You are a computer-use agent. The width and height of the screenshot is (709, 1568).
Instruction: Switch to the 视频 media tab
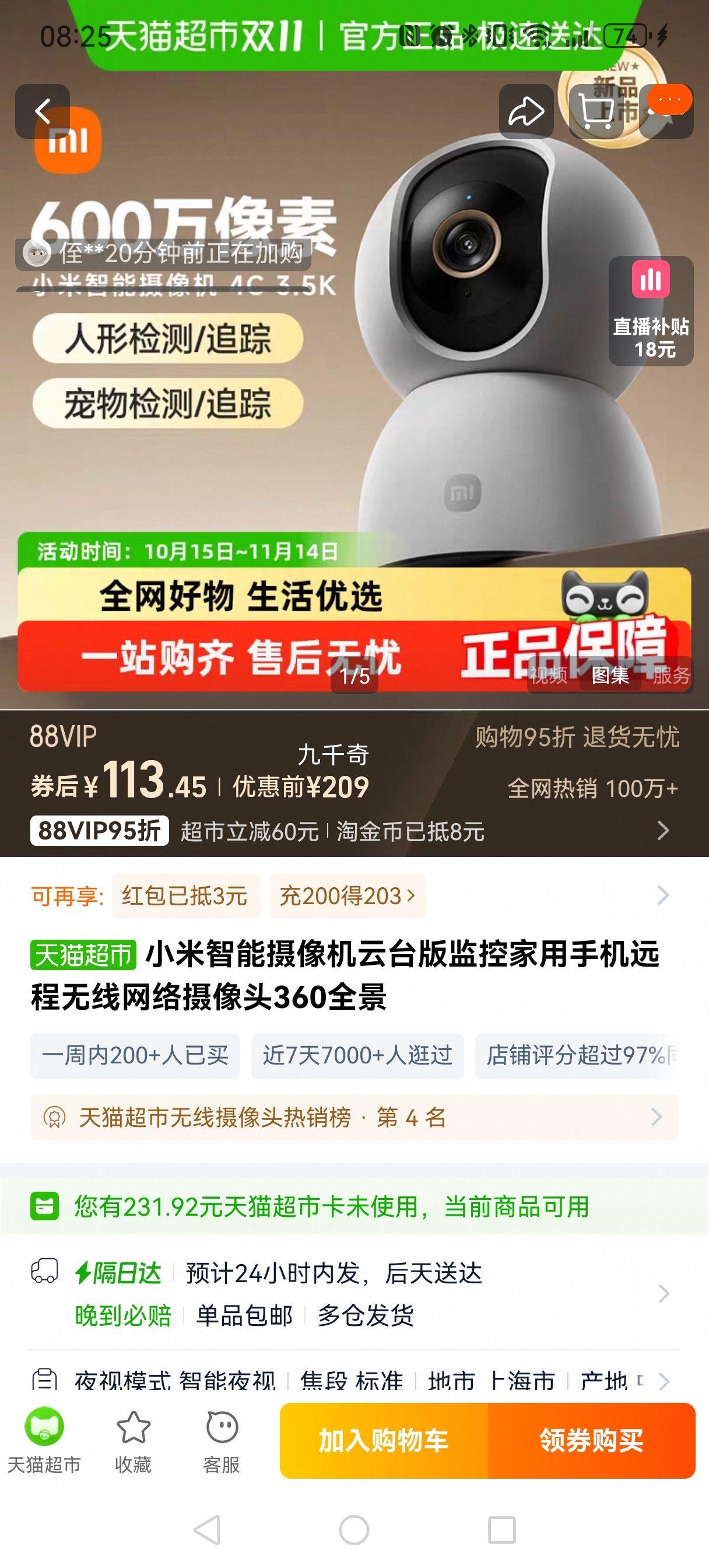point(548,675)
